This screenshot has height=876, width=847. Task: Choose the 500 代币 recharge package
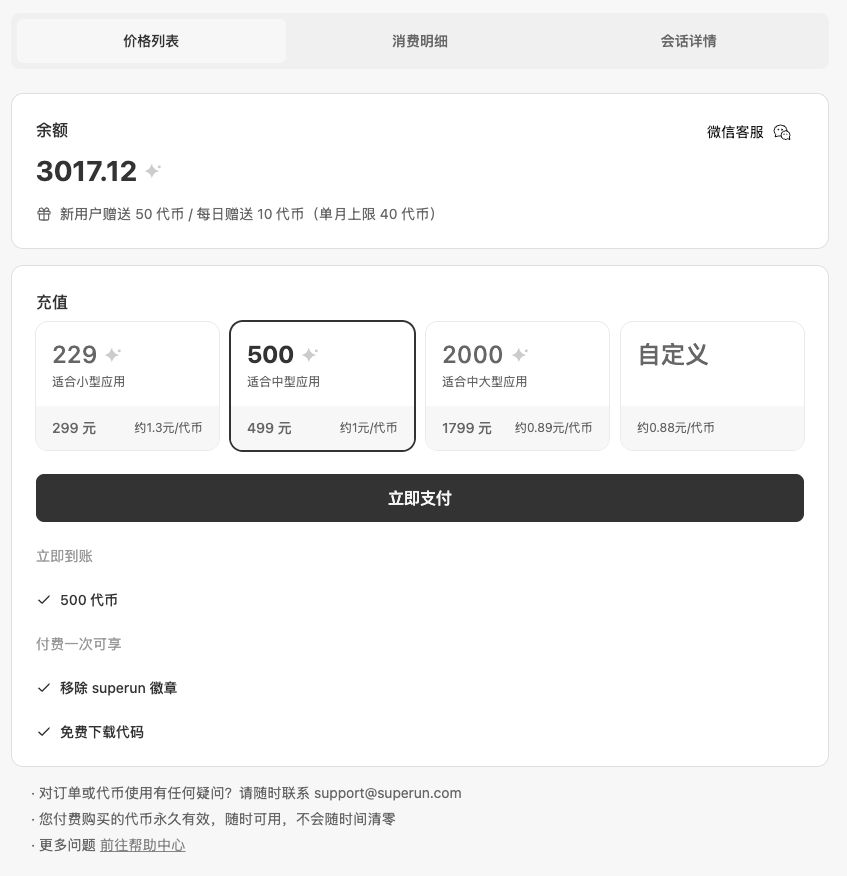tap(322, 386)
